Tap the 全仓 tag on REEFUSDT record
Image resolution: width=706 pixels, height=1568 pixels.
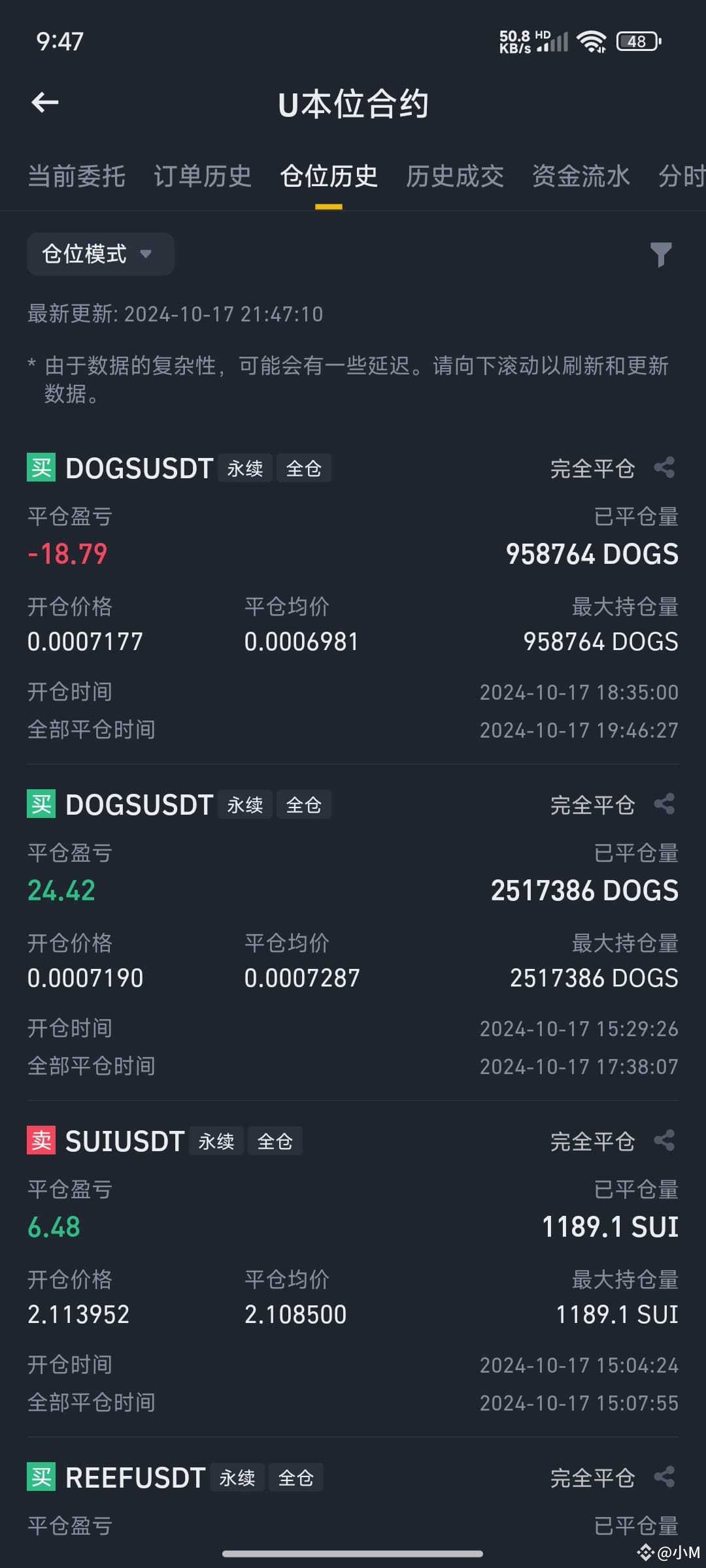click(295, 1478)
